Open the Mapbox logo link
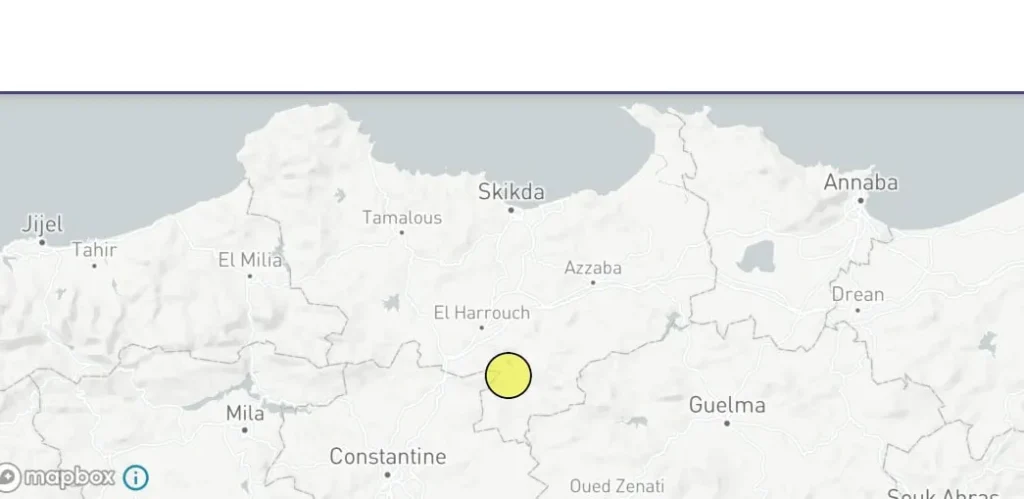 58,477
